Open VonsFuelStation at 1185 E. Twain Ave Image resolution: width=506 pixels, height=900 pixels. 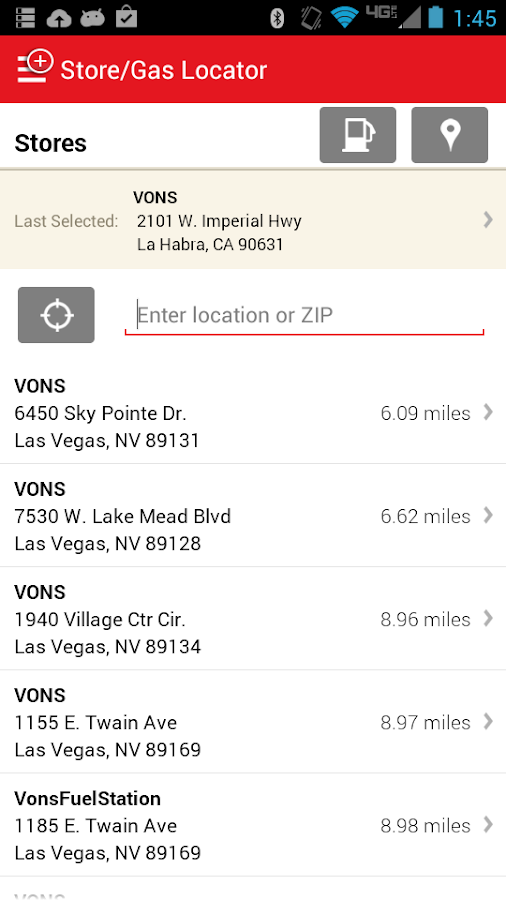pos(253,825)
